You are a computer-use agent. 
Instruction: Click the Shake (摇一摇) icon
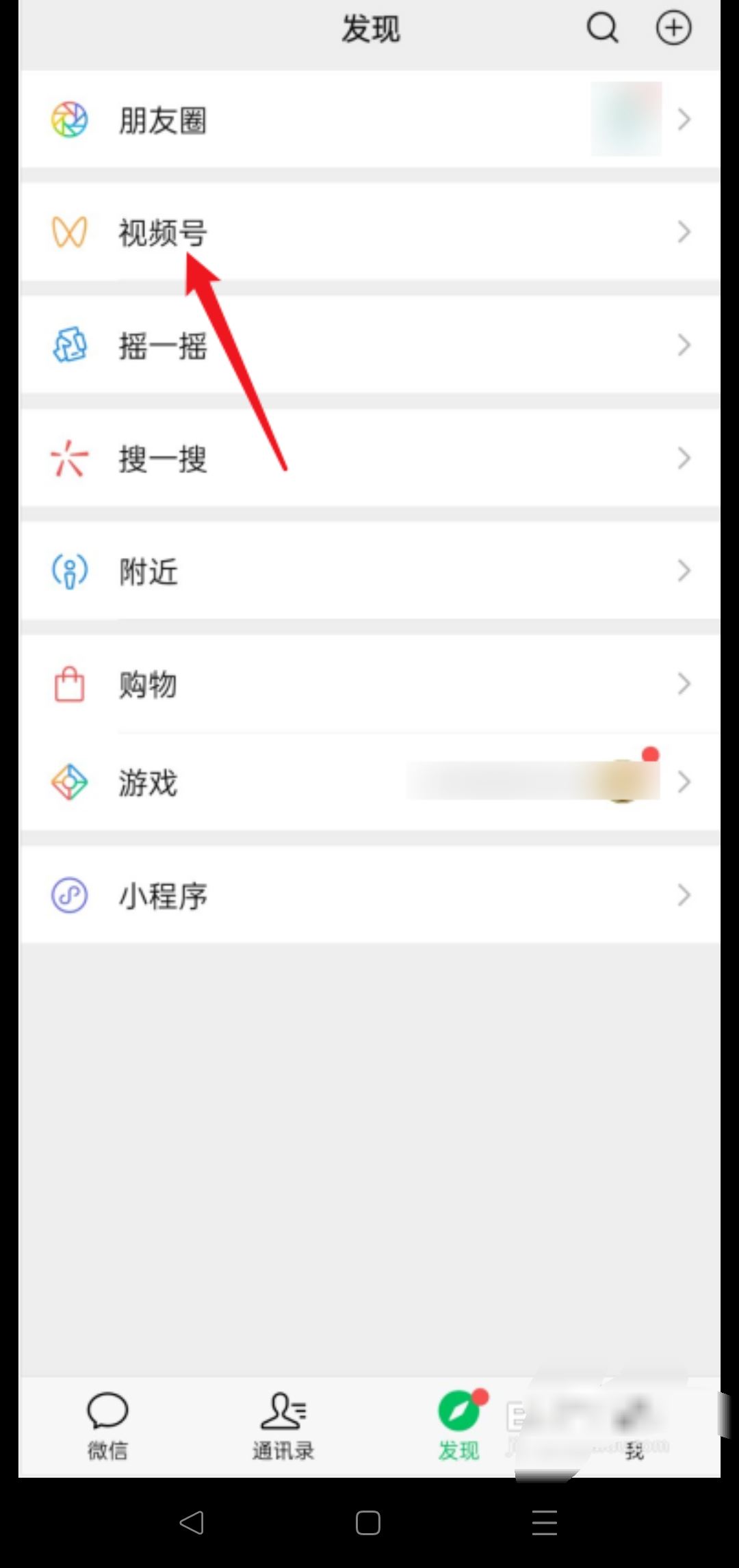point(68,345)
